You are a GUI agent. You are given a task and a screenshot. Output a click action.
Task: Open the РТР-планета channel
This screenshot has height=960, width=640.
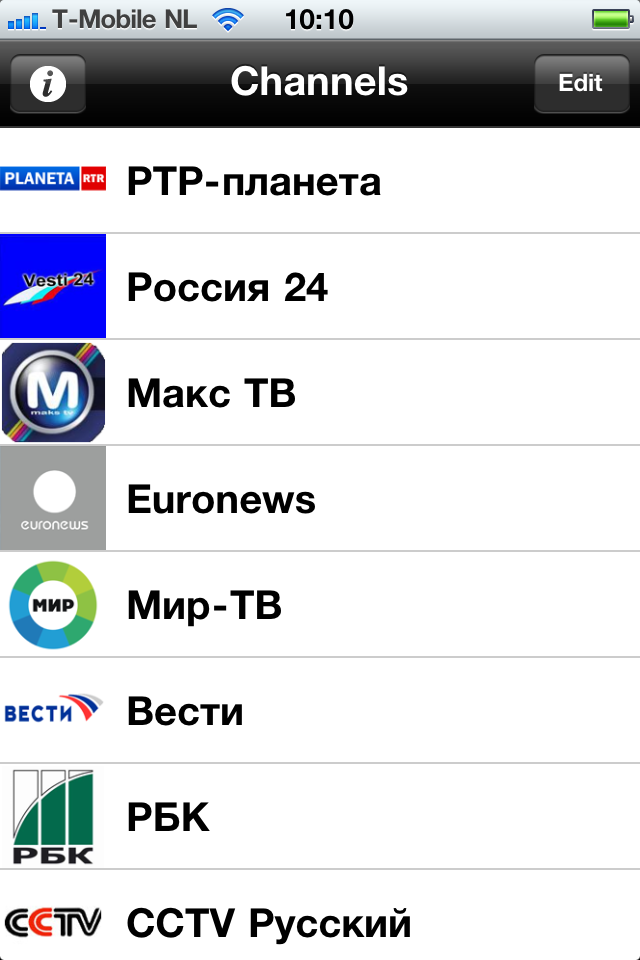point(320,181)
